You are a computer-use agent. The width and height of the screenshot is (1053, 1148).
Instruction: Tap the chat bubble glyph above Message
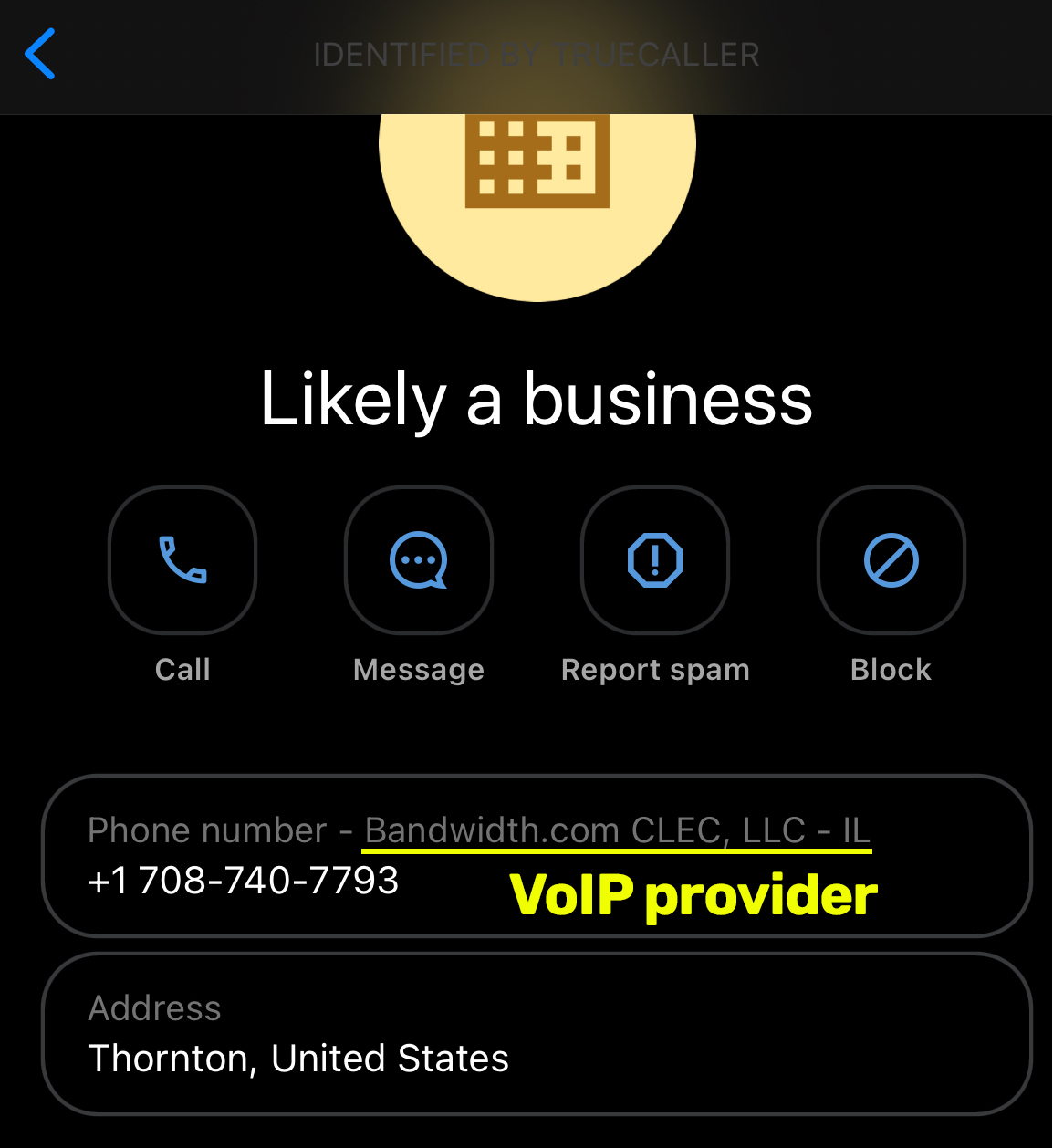(x=418, y=560)
